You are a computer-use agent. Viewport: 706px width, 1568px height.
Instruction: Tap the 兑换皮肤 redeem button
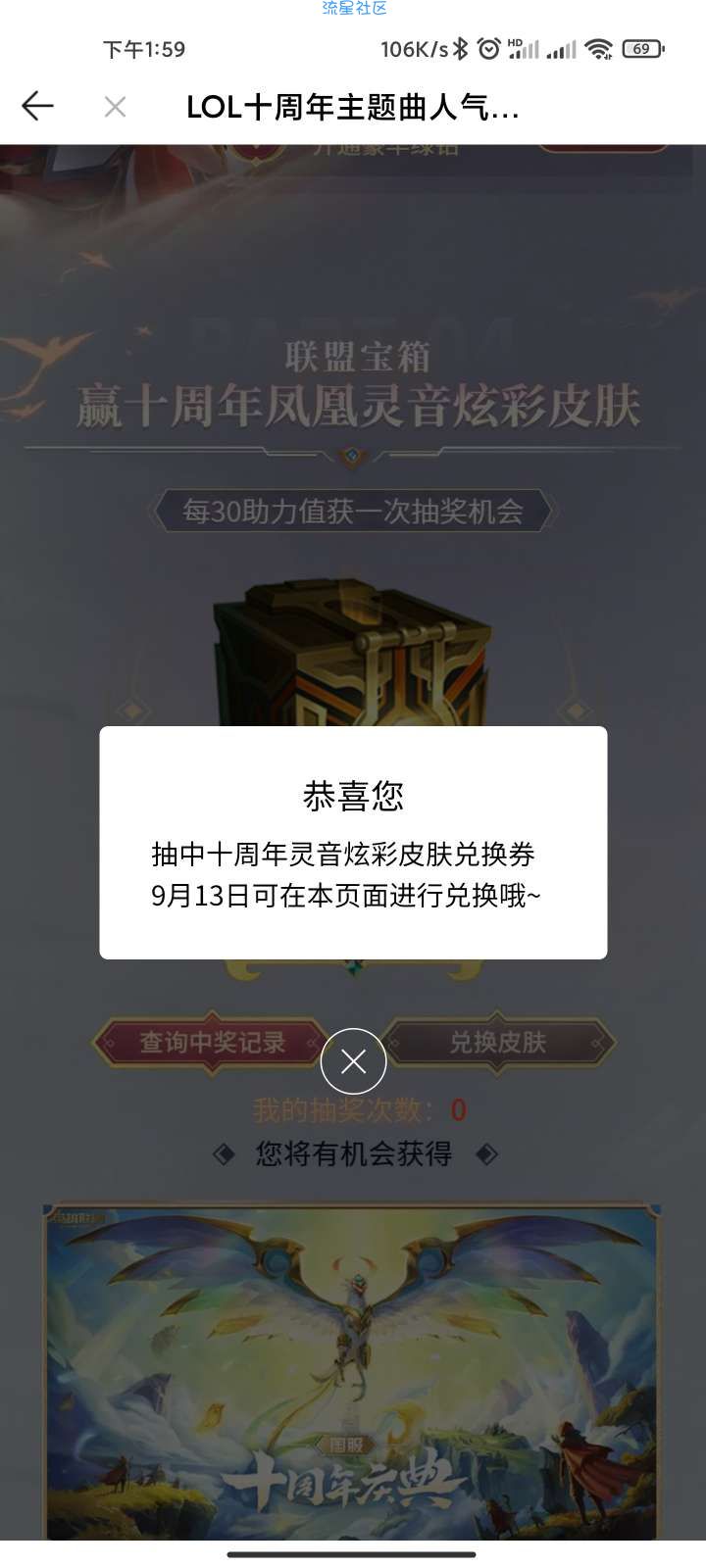pos(498,1042)
